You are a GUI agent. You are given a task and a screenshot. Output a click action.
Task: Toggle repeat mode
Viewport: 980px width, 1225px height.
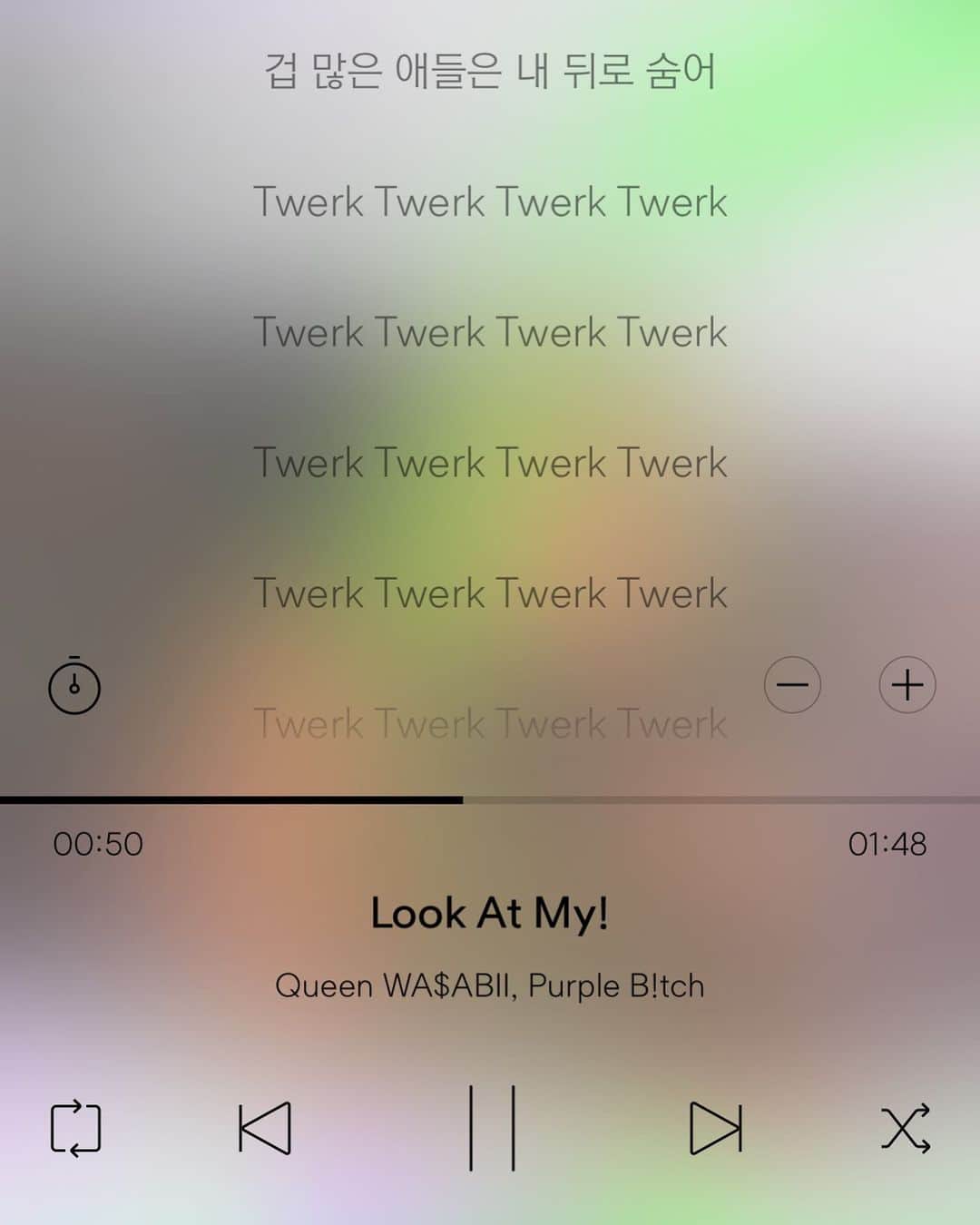click(75, 1129)
